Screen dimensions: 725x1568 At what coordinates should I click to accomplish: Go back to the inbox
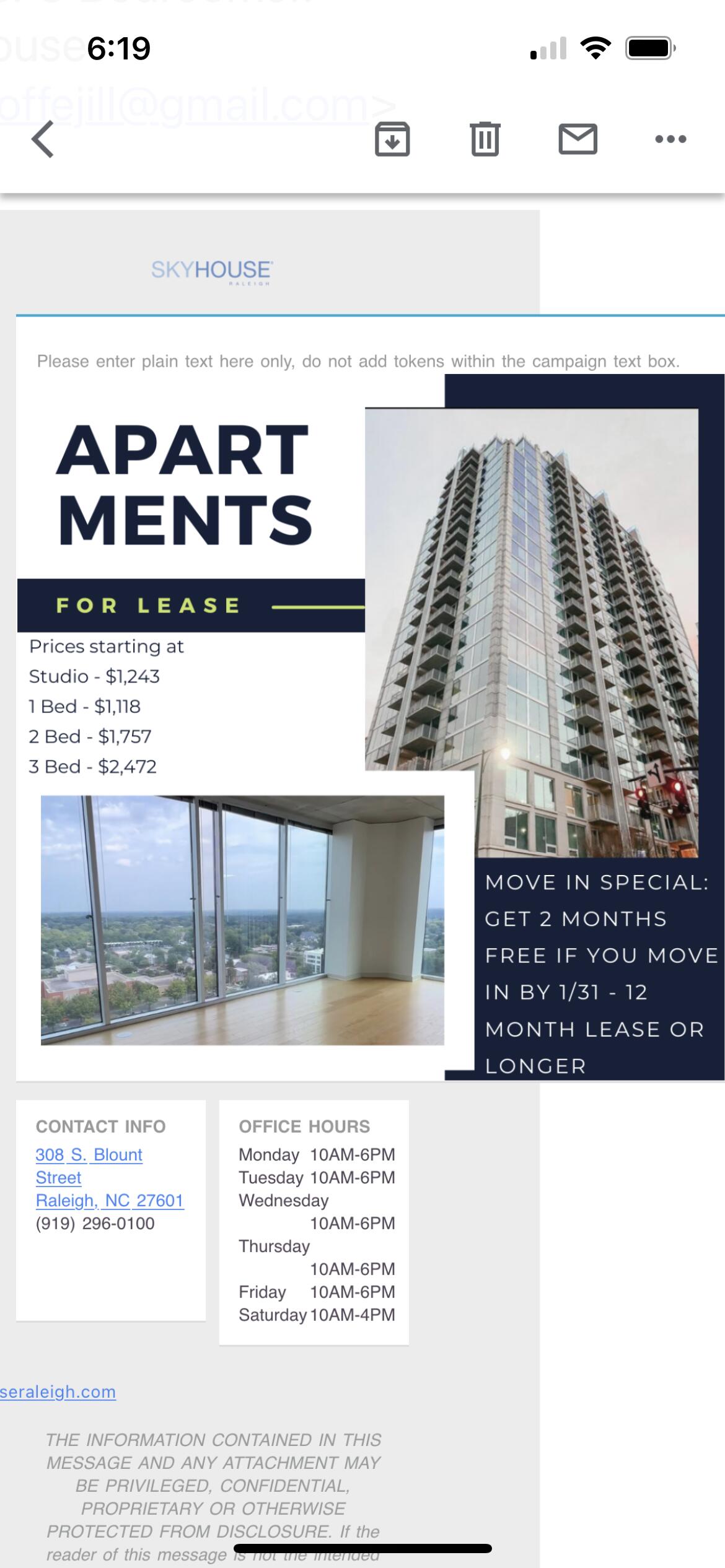coord(43,139)
